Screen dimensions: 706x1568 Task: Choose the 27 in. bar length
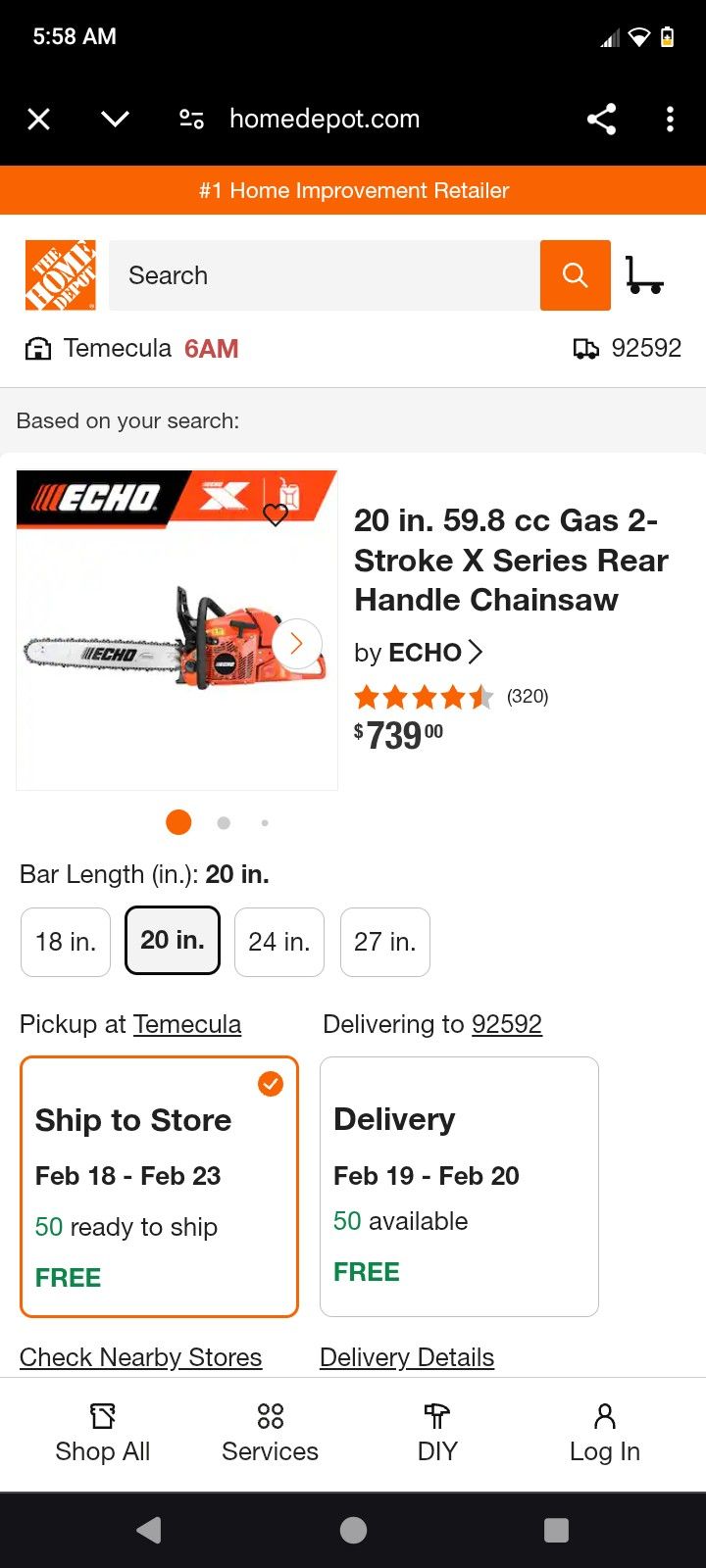[x=385, y=942]
